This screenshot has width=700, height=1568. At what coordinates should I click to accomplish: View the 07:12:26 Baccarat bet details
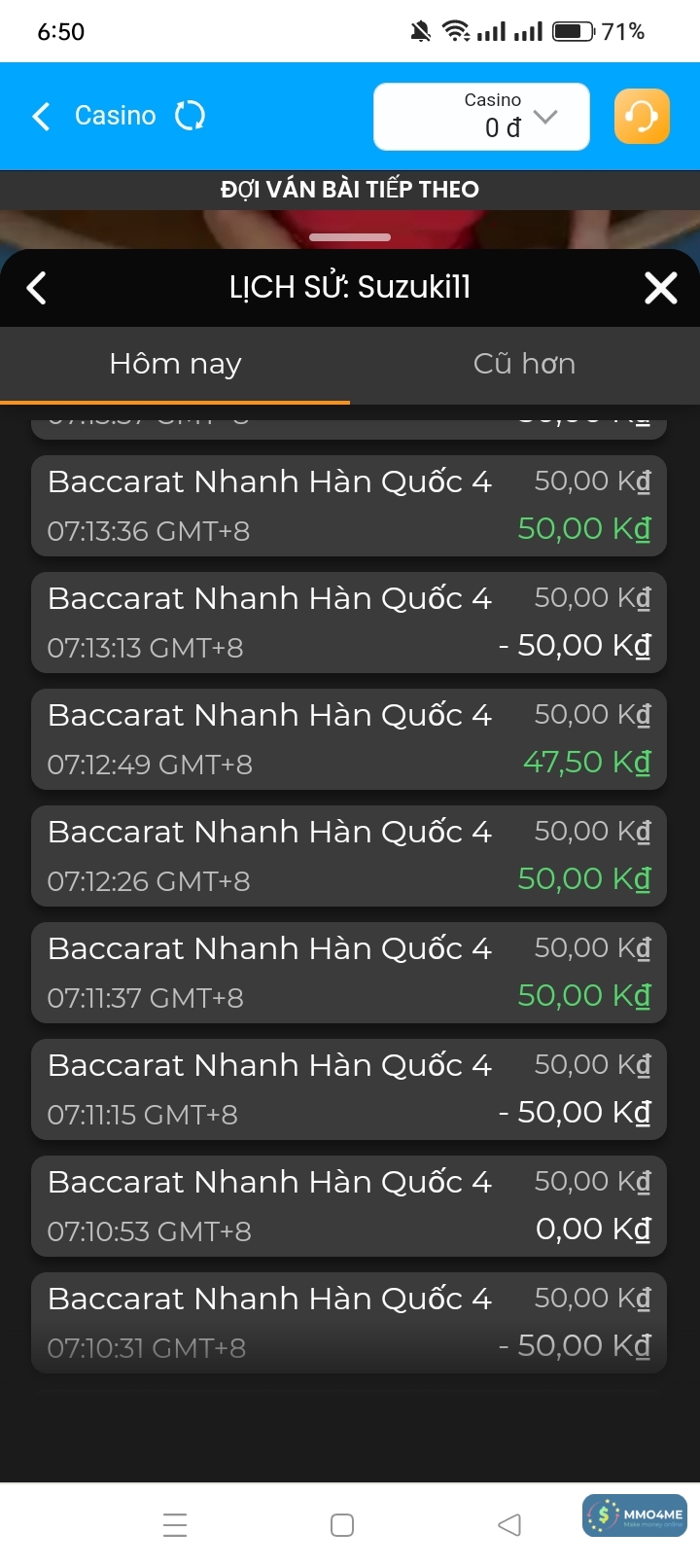[x=349, y=856]
